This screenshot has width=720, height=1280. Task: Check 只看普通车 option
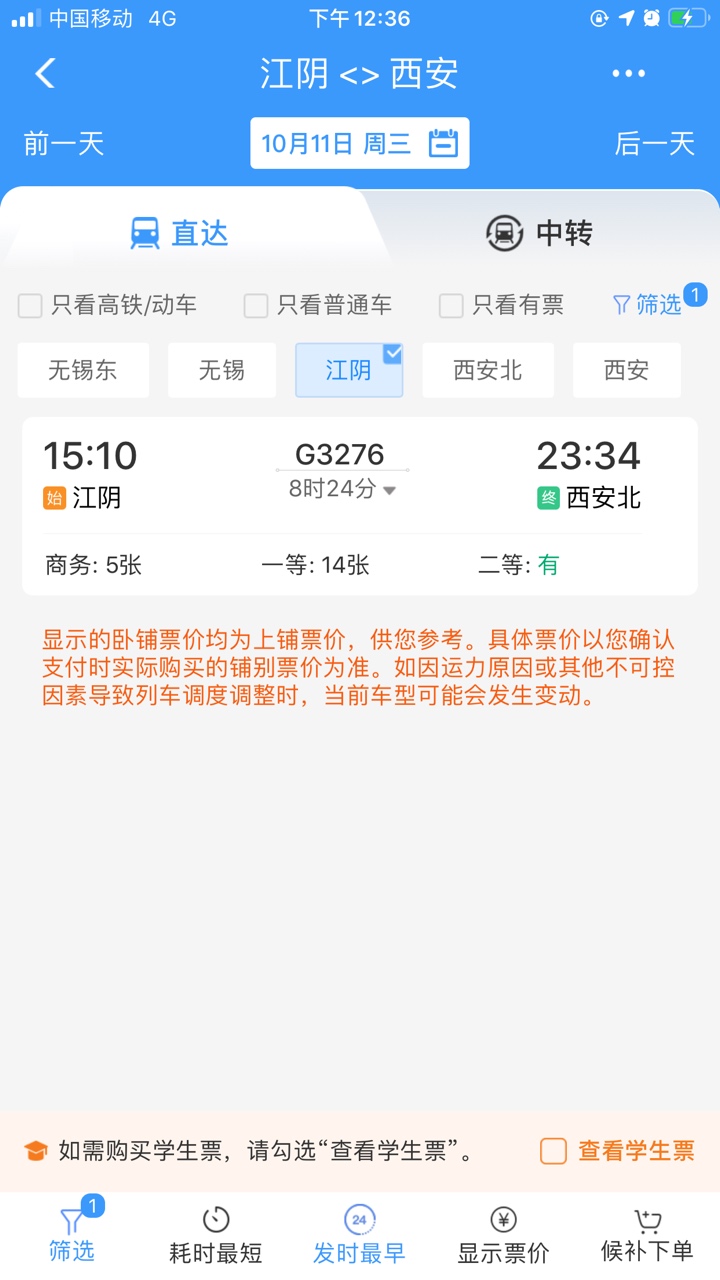[257, 306]
